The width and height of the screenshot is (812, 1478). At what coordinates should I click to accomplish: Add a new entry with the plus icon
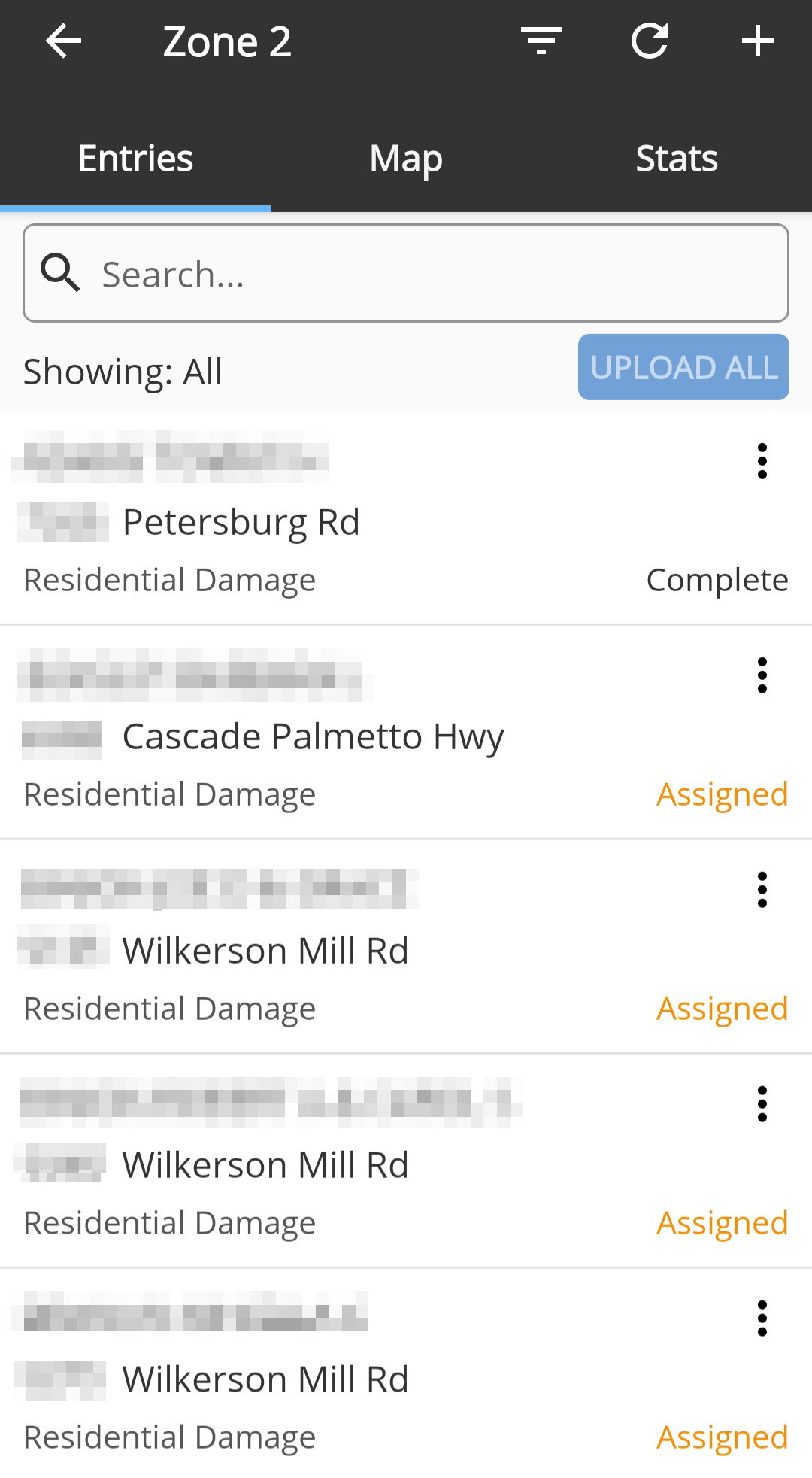pos(757,41)
